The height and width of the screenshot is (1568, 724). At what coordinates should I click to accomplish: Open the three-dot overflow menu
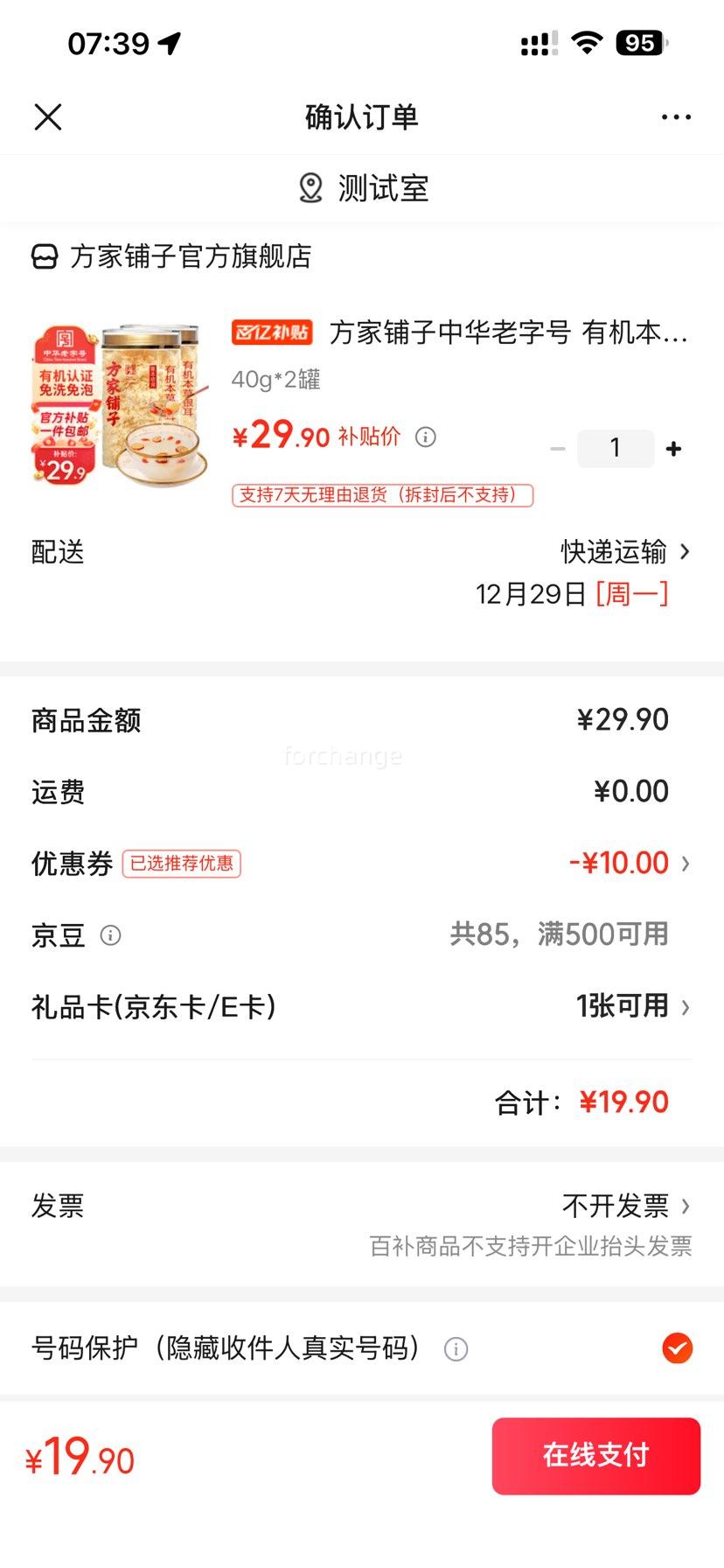676,116
